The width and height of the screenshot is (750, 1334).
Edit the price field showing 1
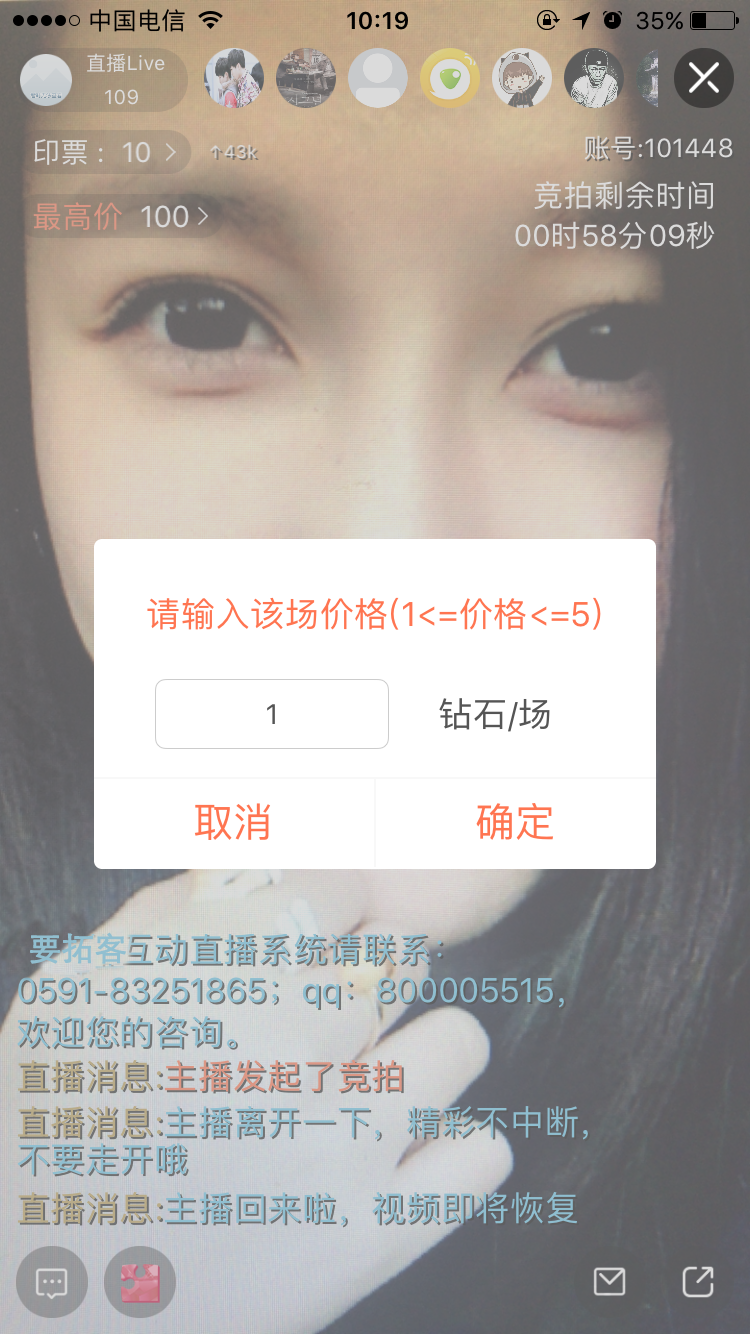(272, 714)
